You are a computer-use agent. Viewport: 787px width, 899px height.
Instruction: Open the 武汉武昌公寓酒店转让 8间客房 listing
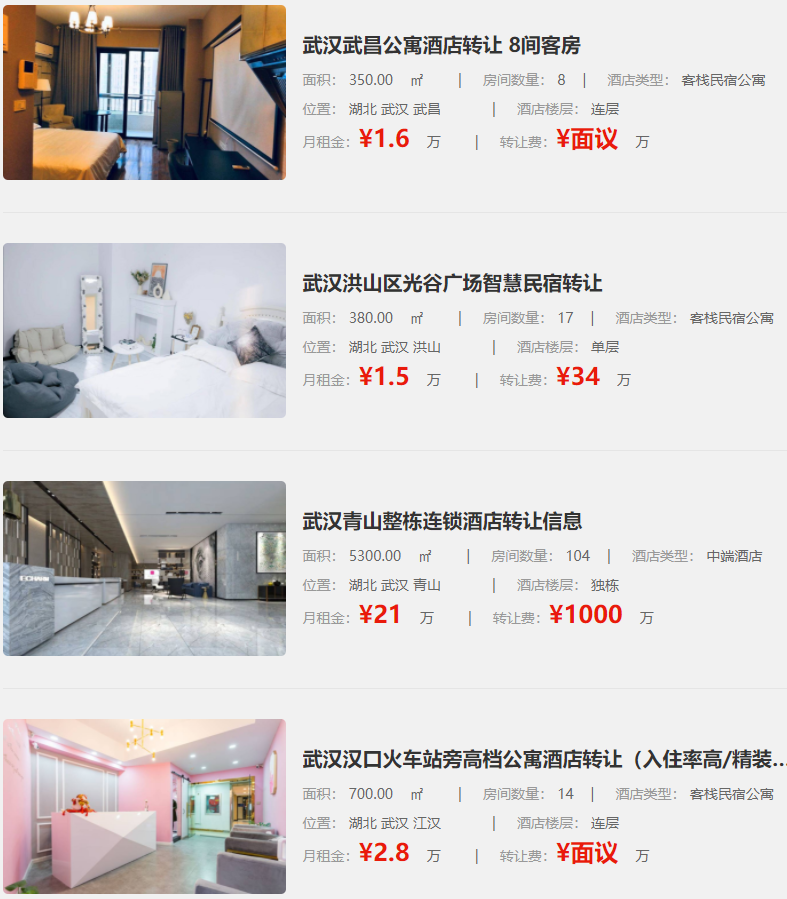[x=441, y=45]
